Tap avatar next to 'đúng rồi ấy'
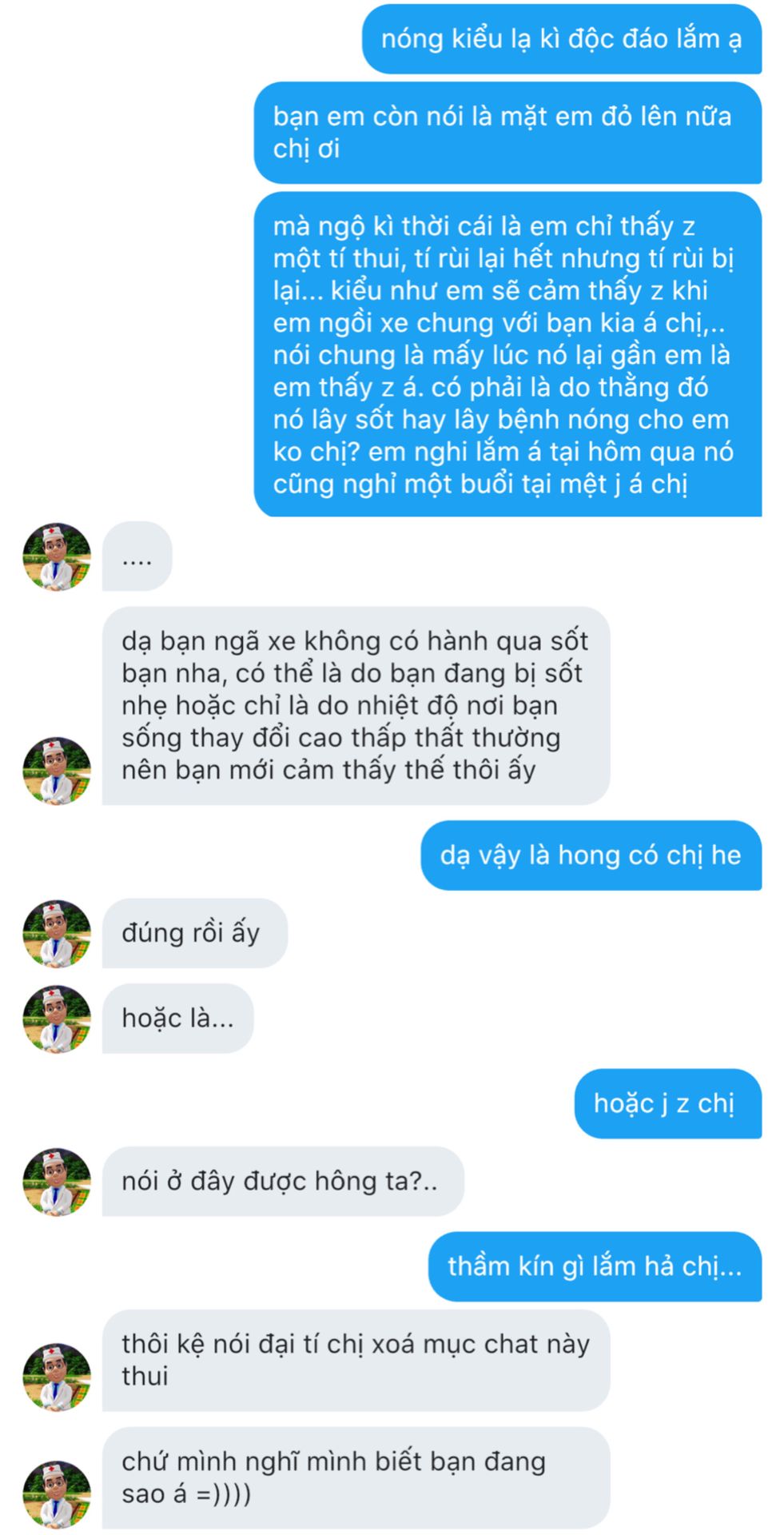The width and height of the screenshot is (784, 1535). [x=56, y=933]
